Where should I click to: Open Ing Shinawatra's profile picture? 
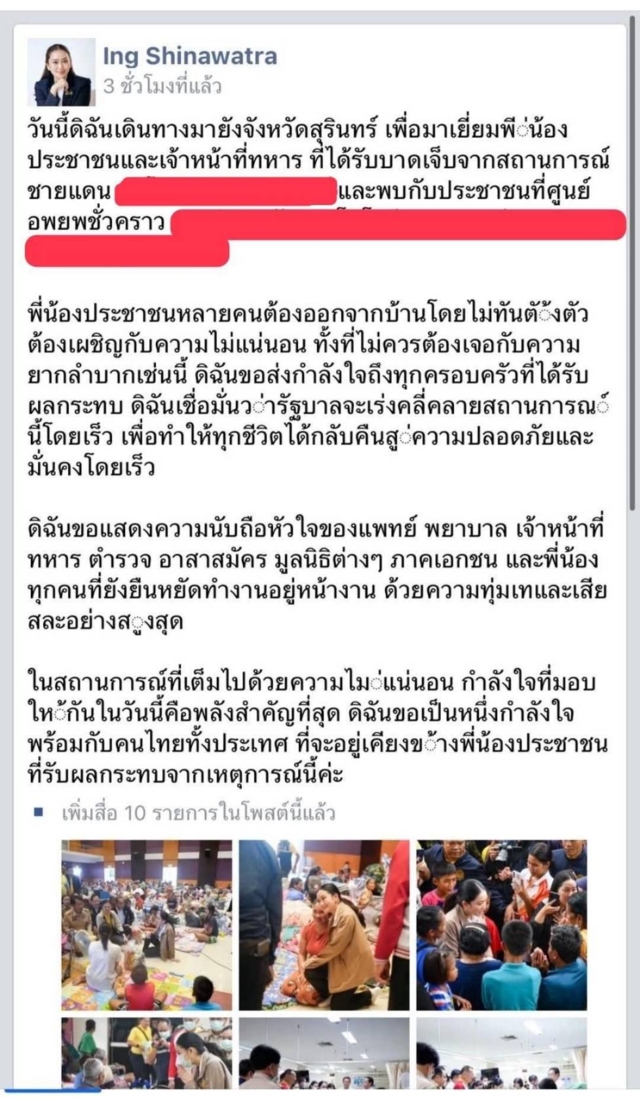click(x=60, y=73)
